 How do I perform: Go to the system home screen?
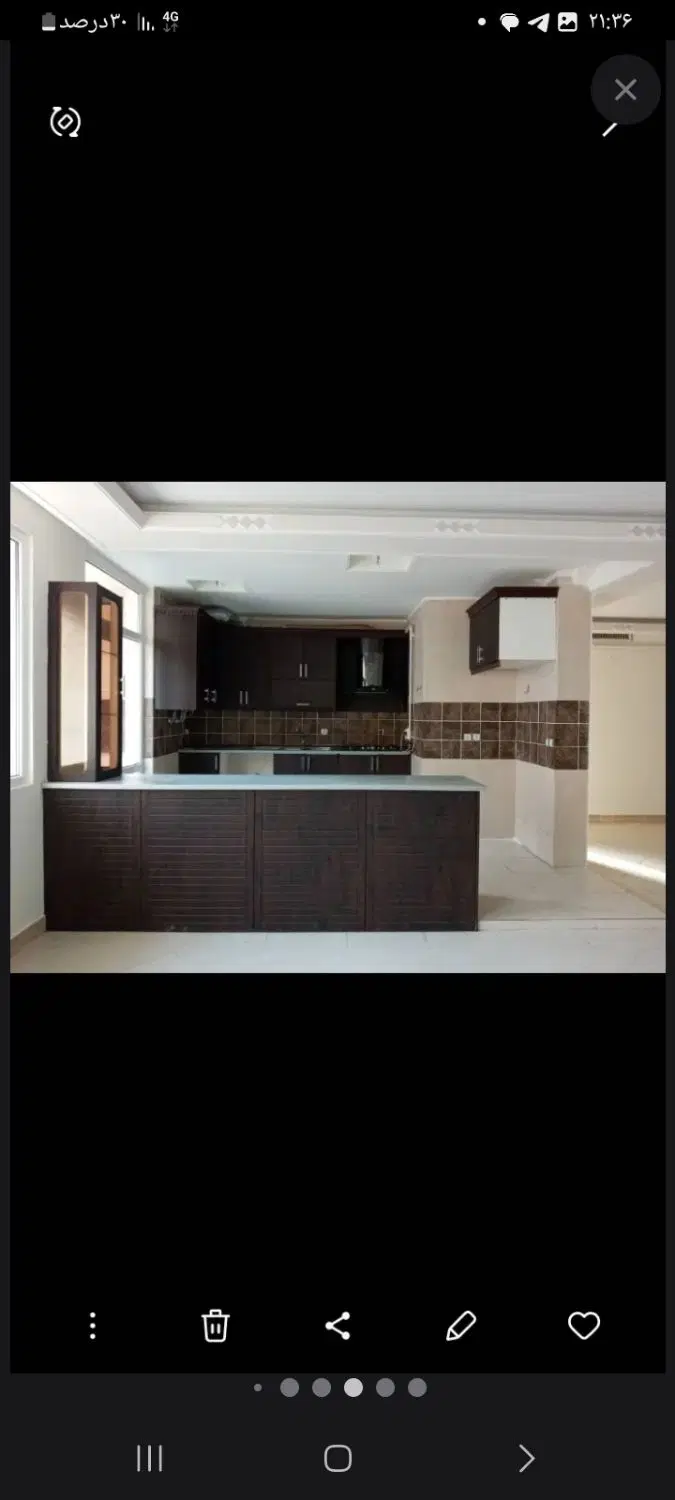pyautogui.click(x=338, y=1459)
